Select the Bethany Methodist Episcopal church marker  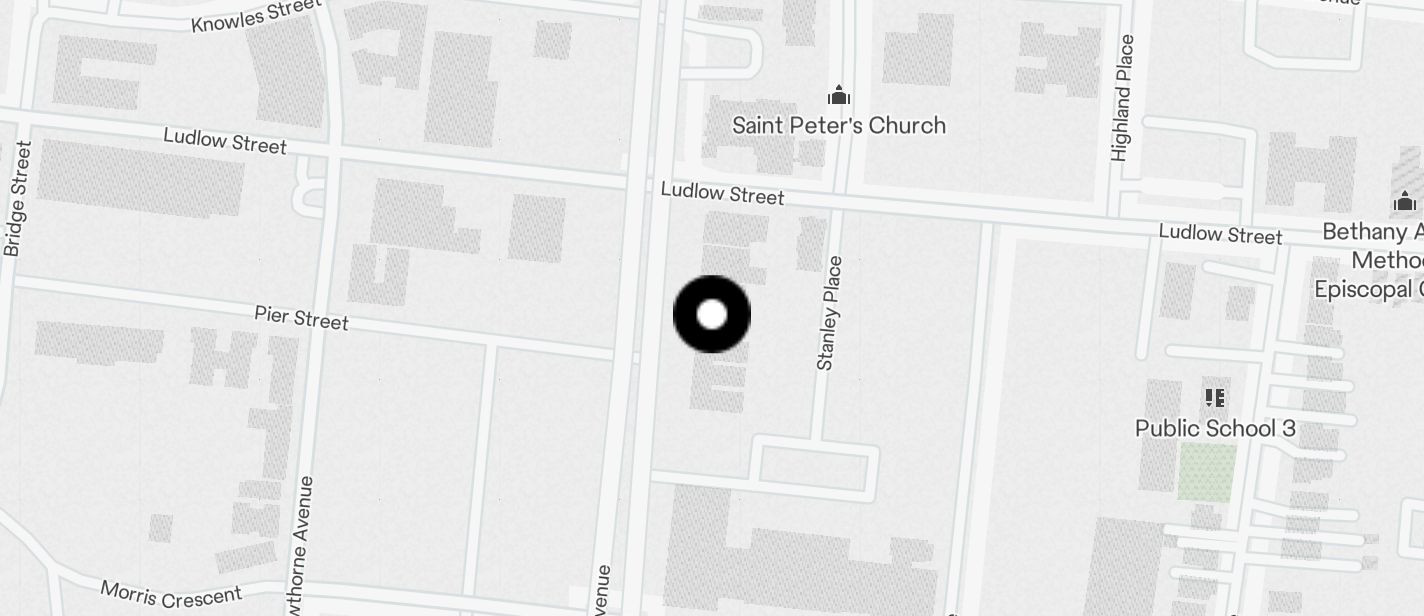pyautogui.click(x=1405, y=202)
